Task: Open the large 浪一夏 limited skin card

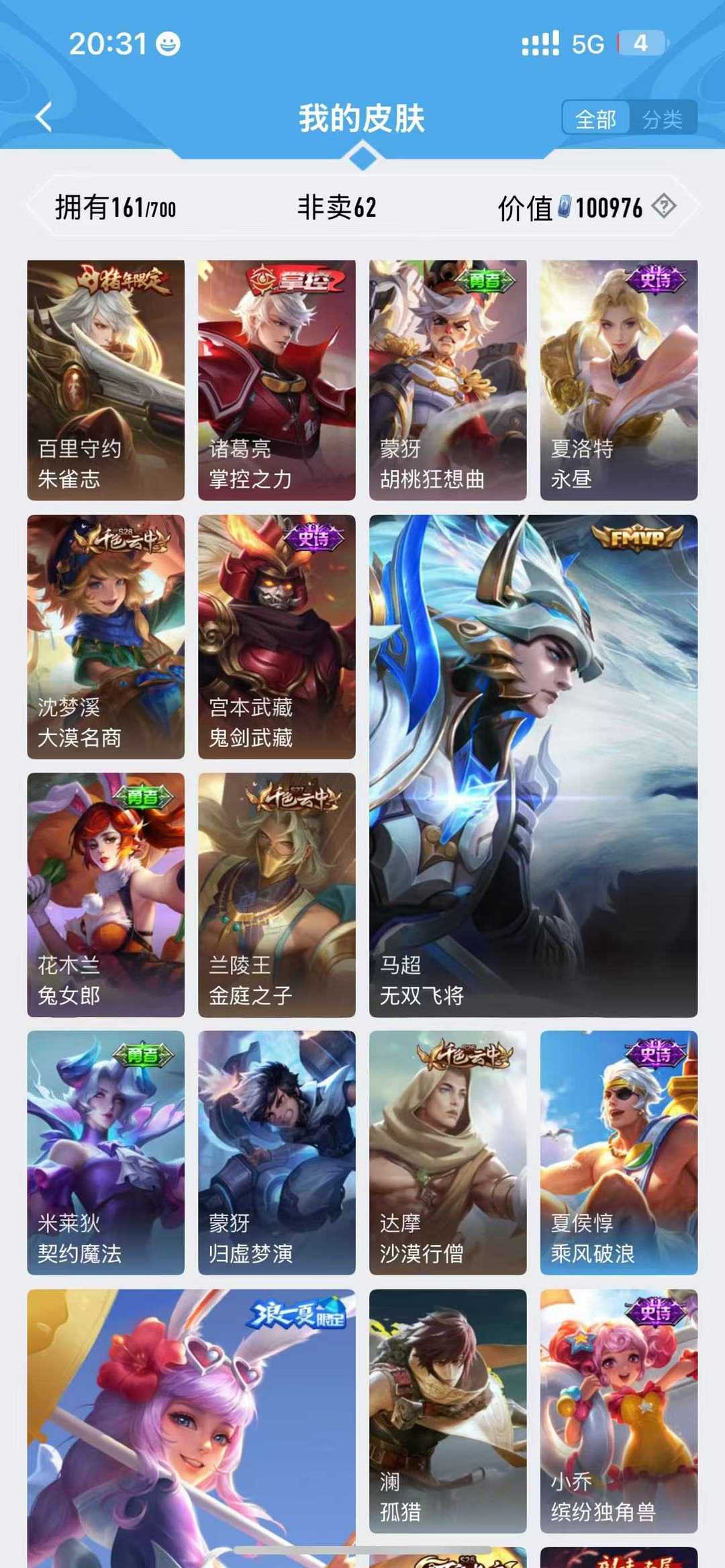Action: (191, 1428)
